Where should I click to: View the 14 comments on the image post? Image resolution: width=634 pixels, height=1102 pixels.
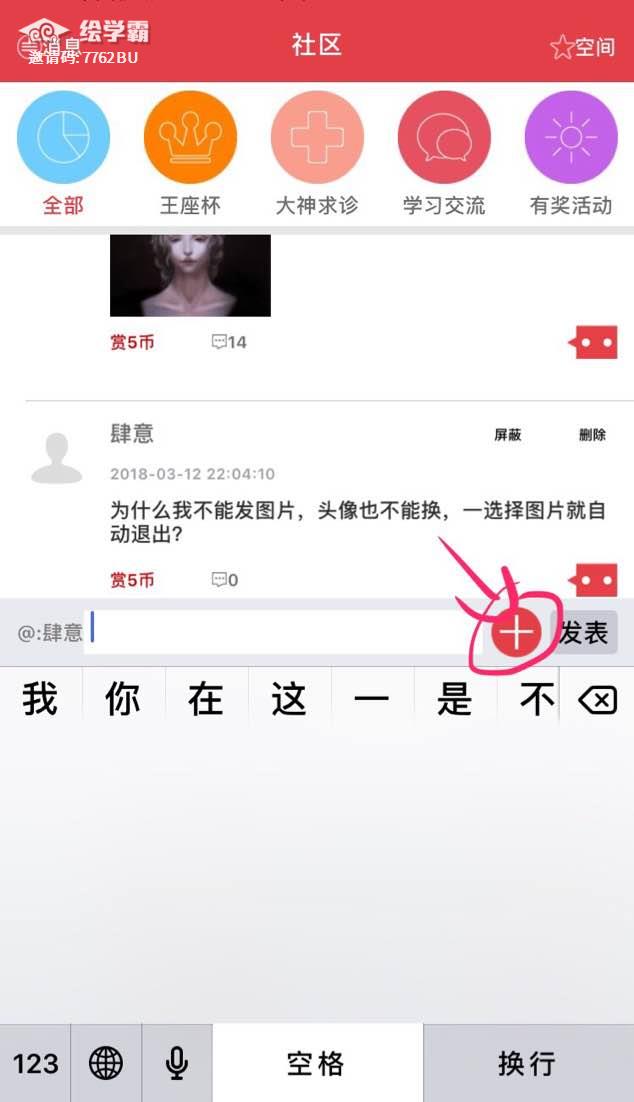pyautogui.click(x=228, y=342)
